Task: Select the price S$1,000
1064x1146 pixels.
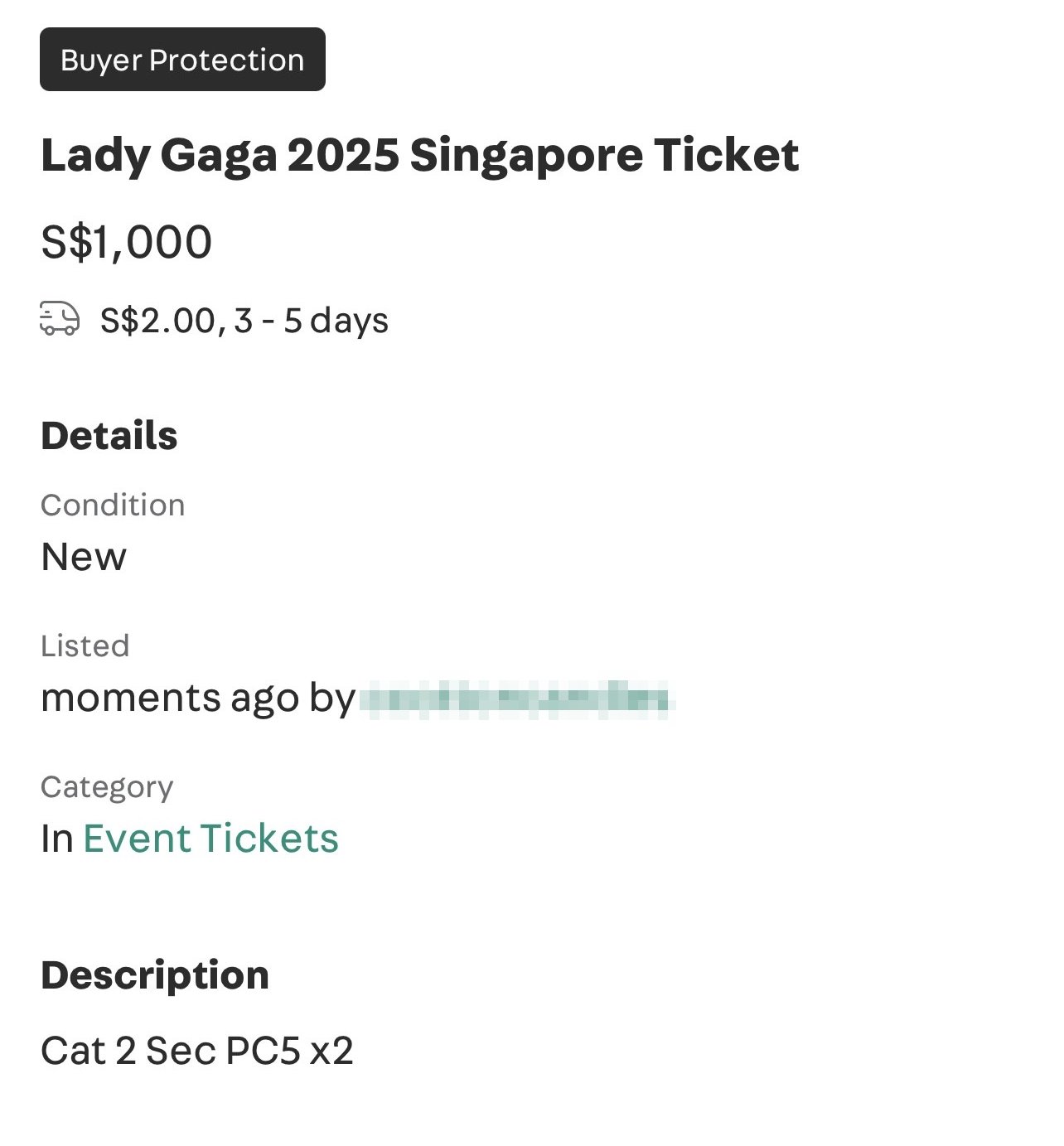Action: pos(127,241)
